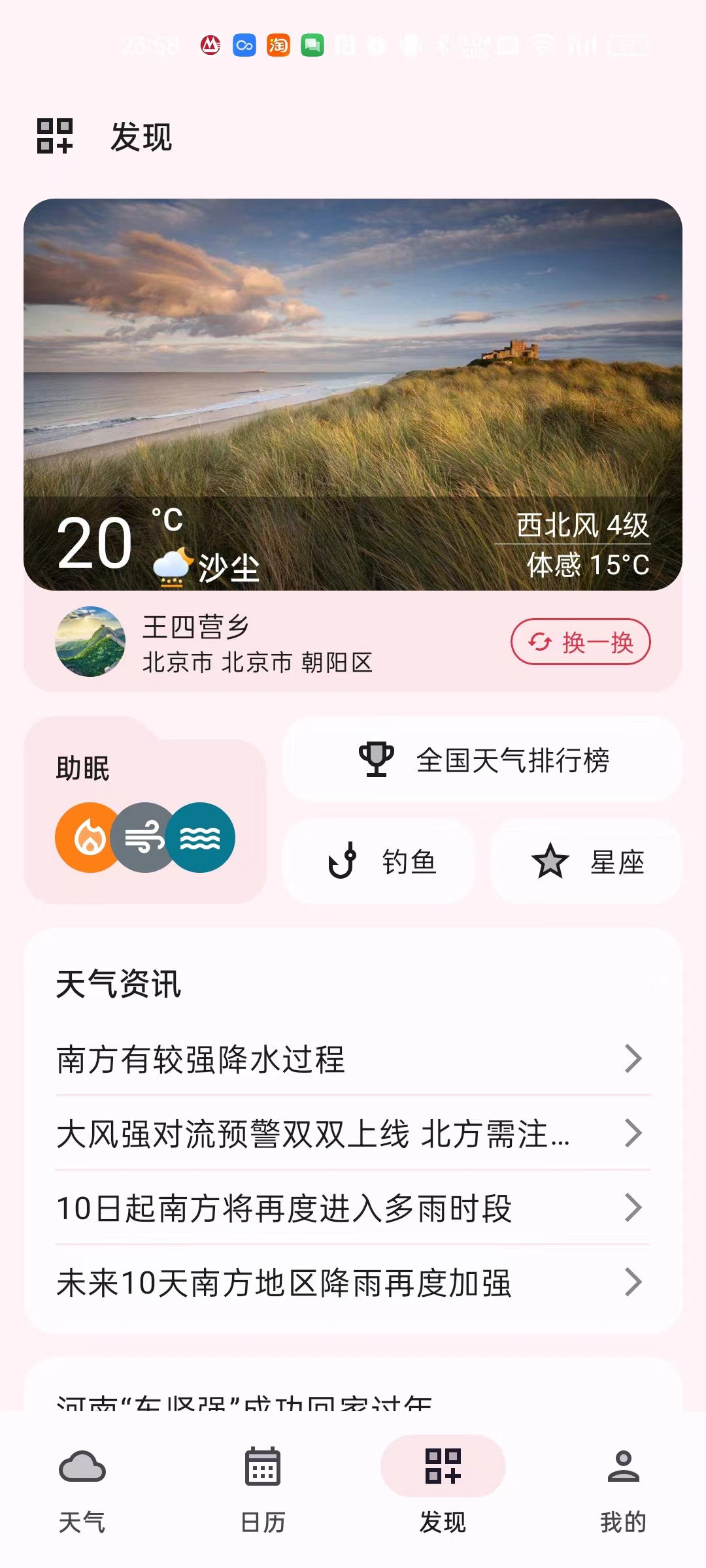Open the 全国天气排行榜 ranking
This screenshot has height=1568, width=706.
(x=482, y=760)
